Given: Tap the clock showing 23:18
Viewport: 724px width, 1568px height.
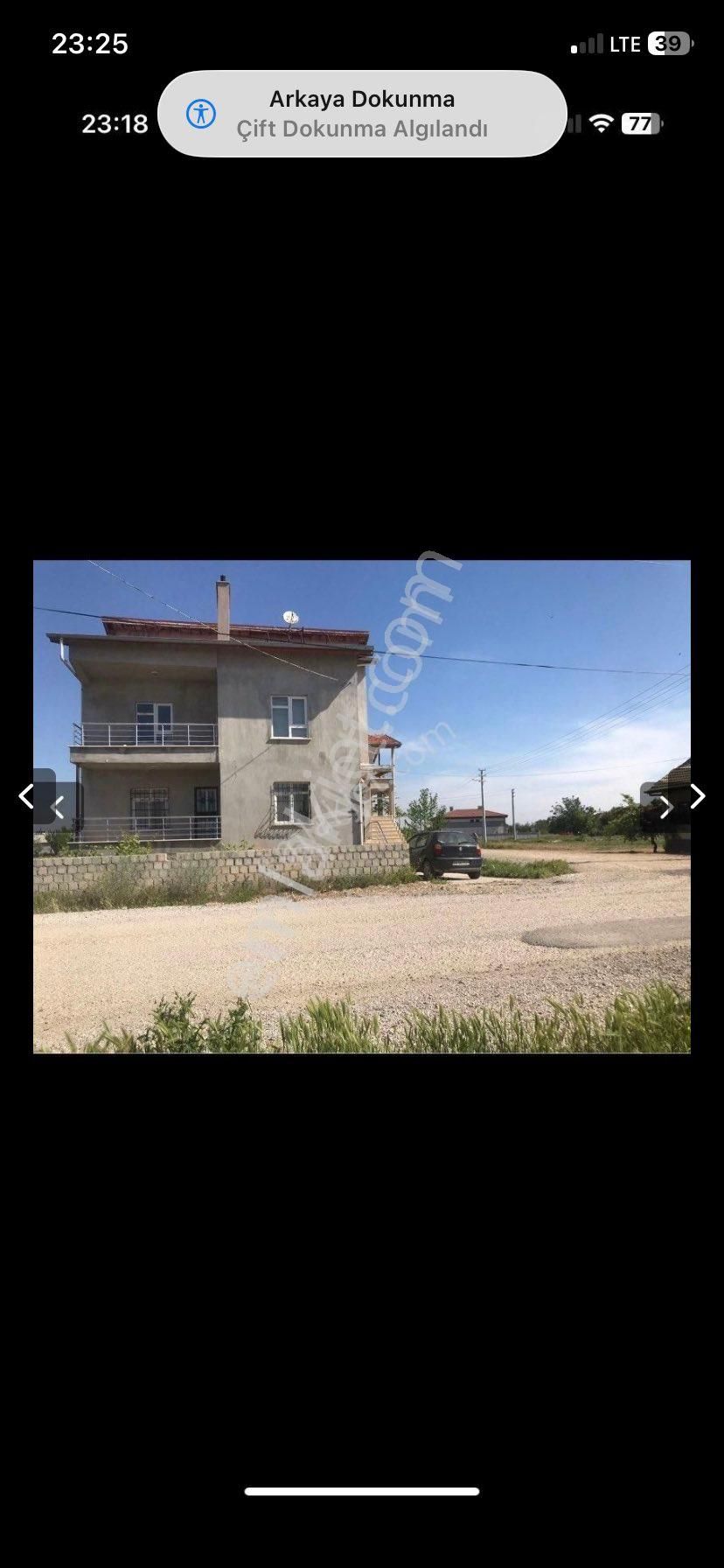Looking at the screenshot, I should pyautogui.click(x=115, y=124).
